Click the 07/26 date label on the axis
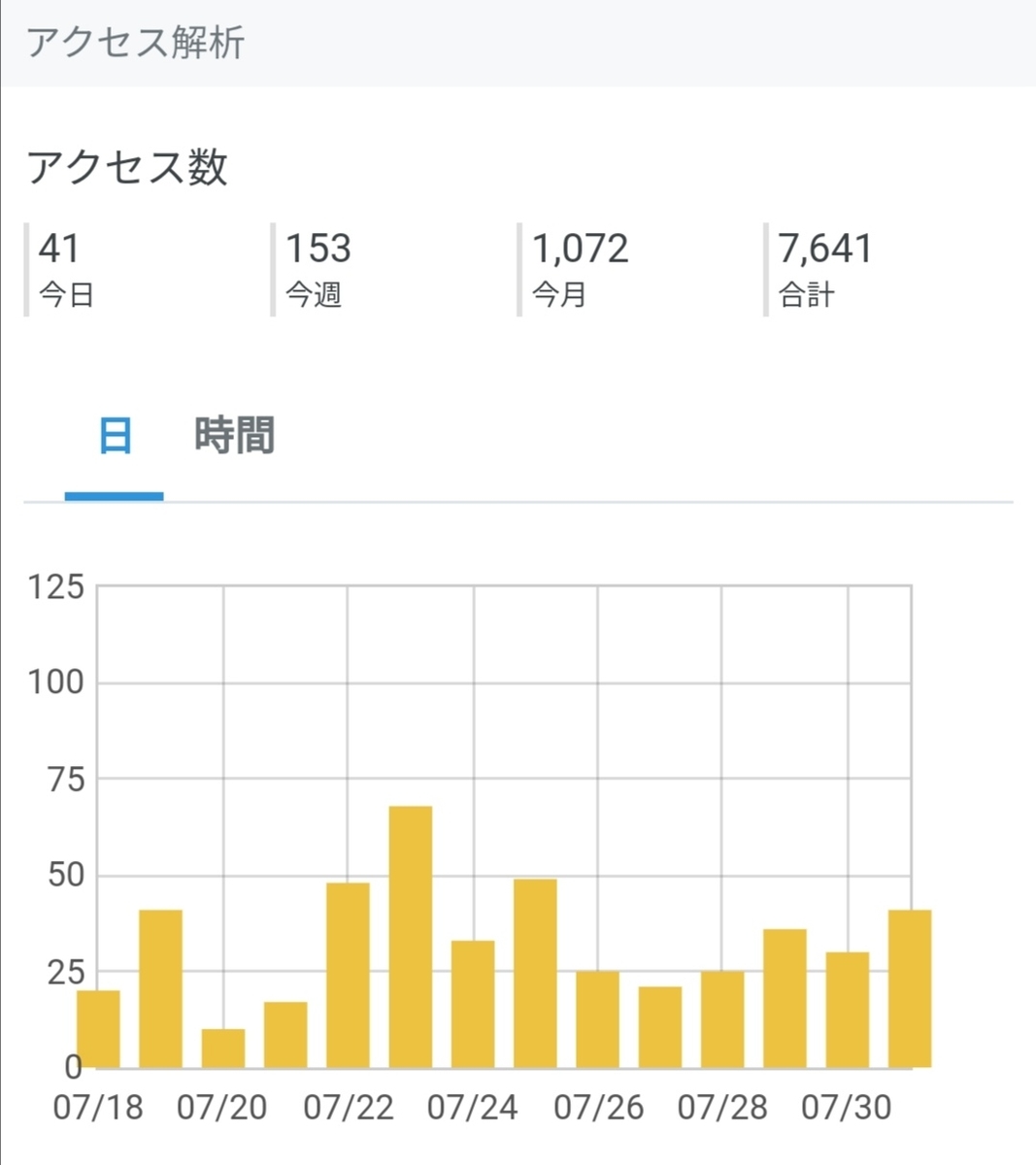The height and width of the screenshot is (1165, 1036). (x=597, y=1107)
